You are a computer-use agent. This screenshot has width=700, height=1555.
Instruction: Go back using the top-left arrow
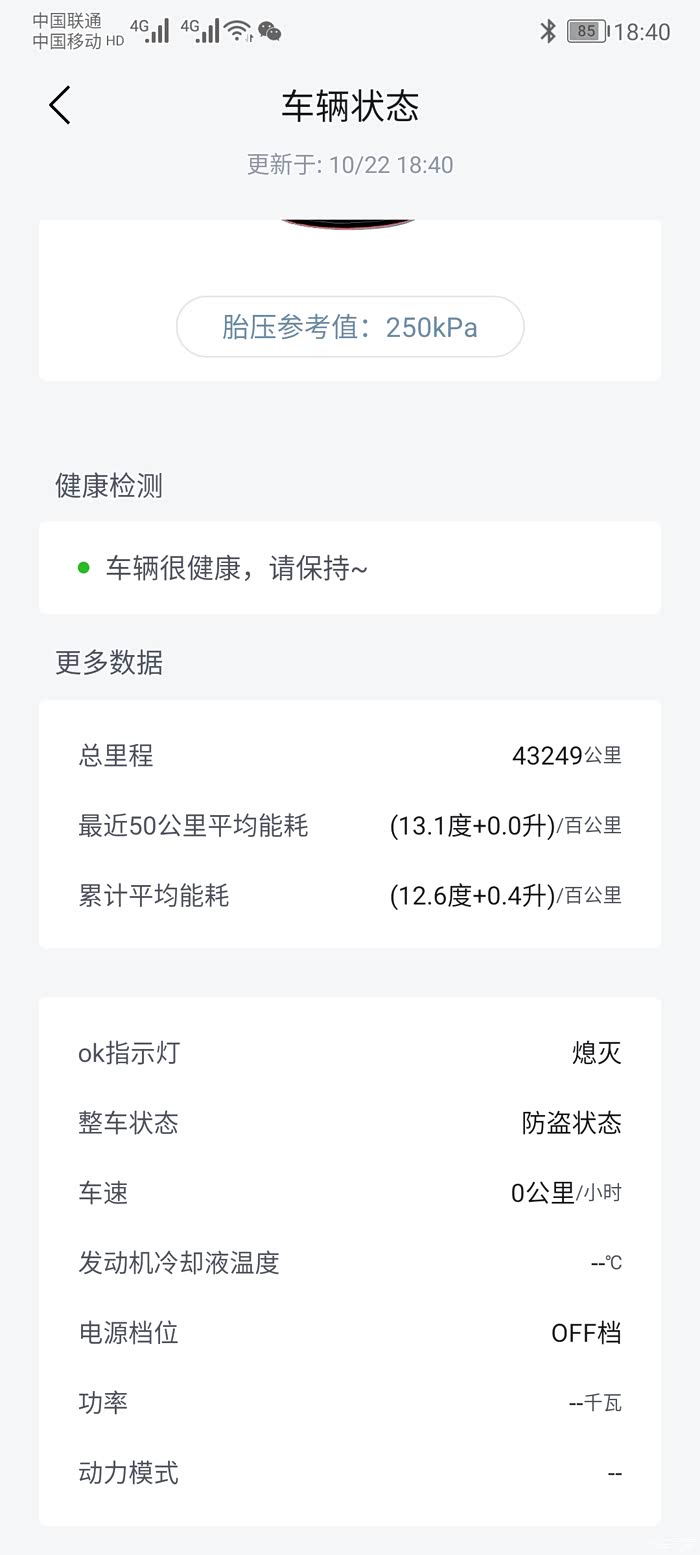point(60,105)
